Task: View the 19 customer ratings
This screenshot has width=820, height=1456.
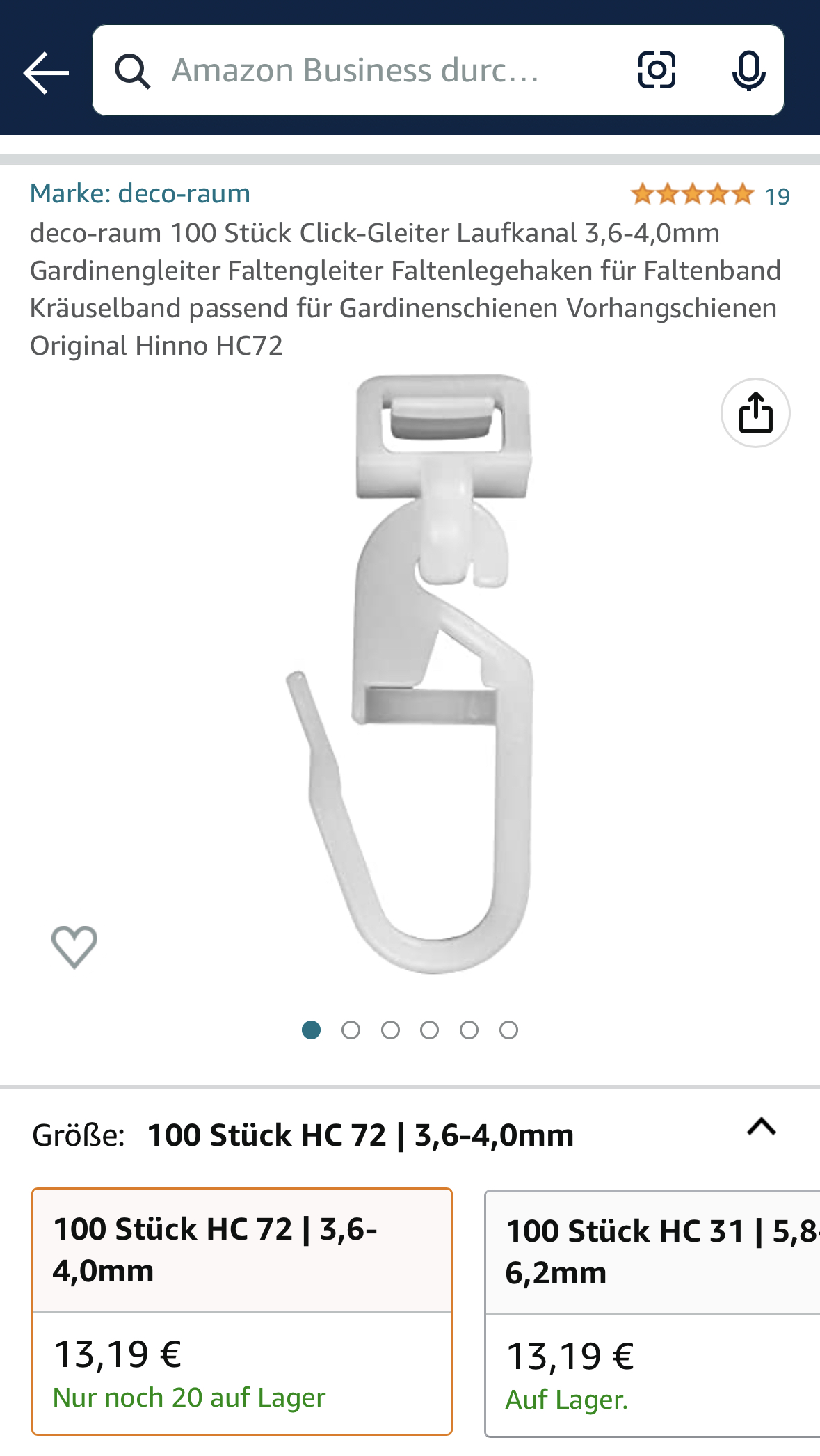Action: pos(710,195)
